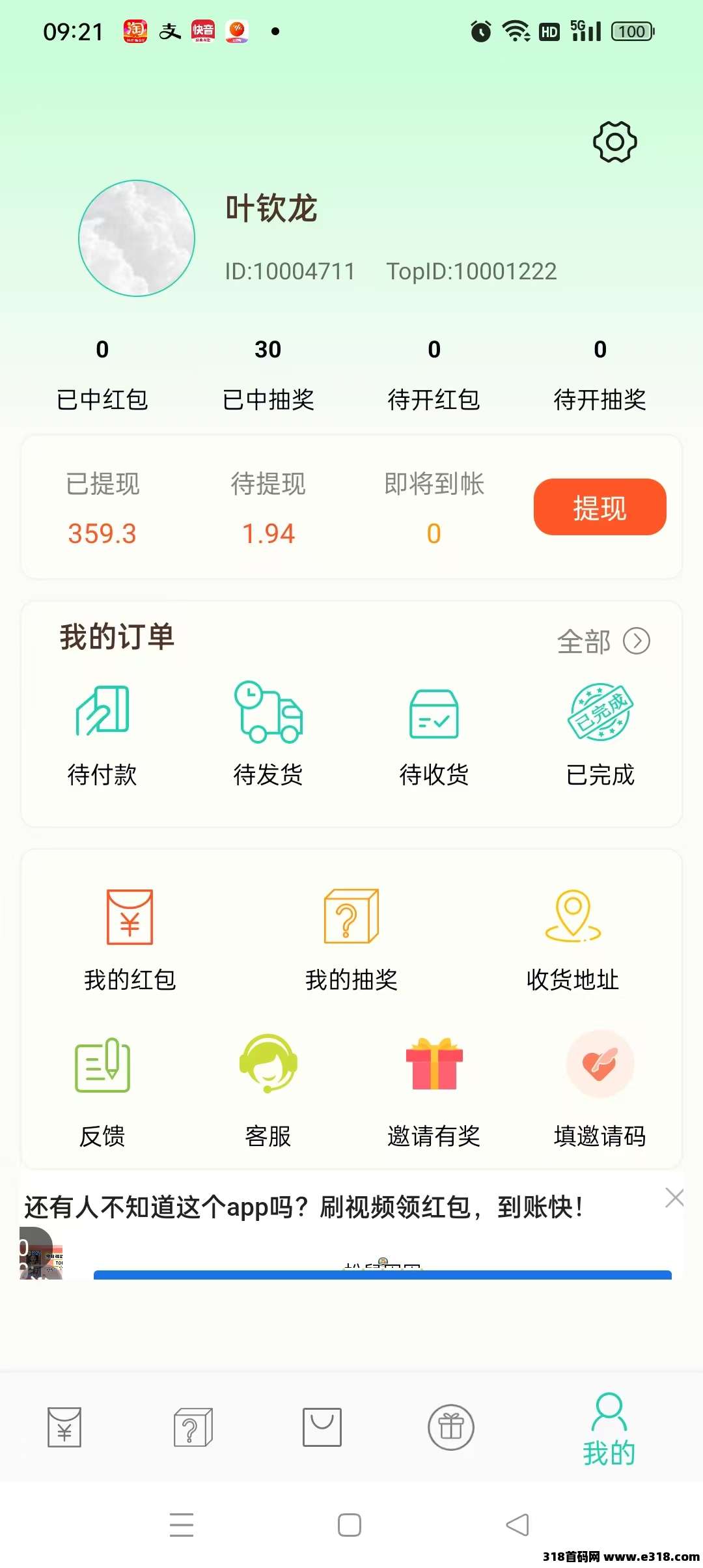The height and width of the screenshot is (1568, 703).
Task: Open the 邀请有奖 gift box icon
Action: [434, 1068]
